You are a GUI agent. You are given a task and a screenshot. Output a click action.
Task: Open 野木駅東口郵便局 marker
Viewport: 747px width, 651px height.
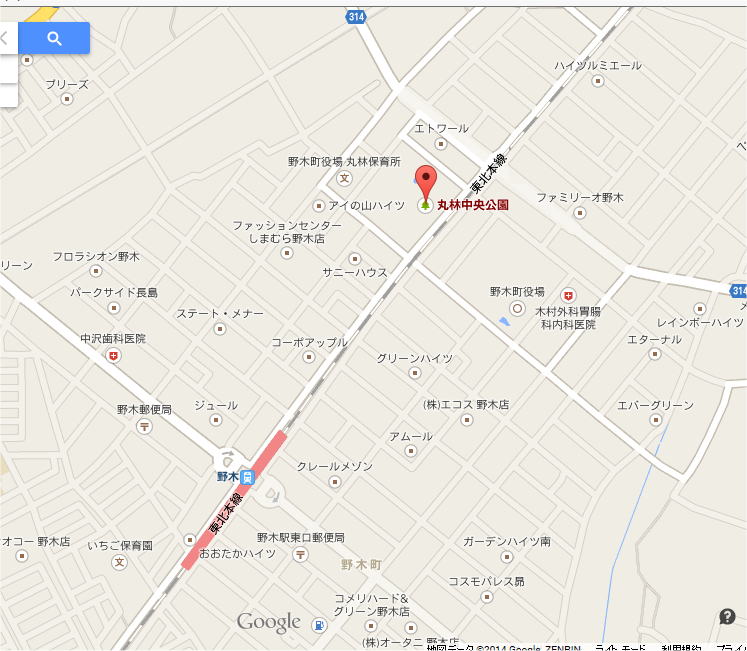pos(298,553)
